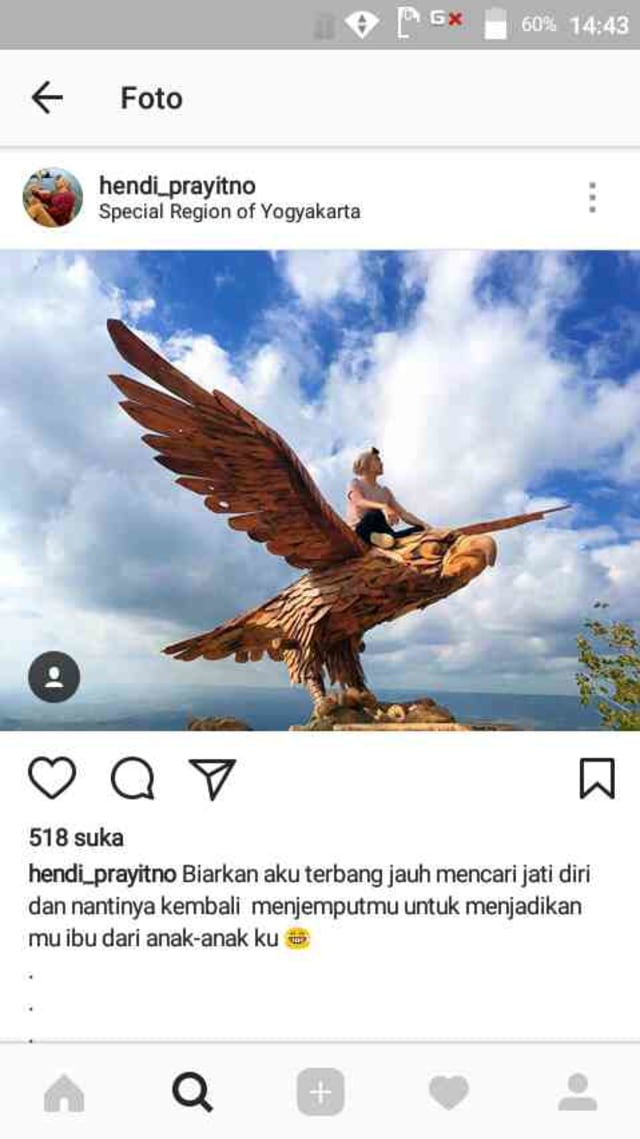Open the Special Region of Yogyakarta location

click(x=229, y=212)
